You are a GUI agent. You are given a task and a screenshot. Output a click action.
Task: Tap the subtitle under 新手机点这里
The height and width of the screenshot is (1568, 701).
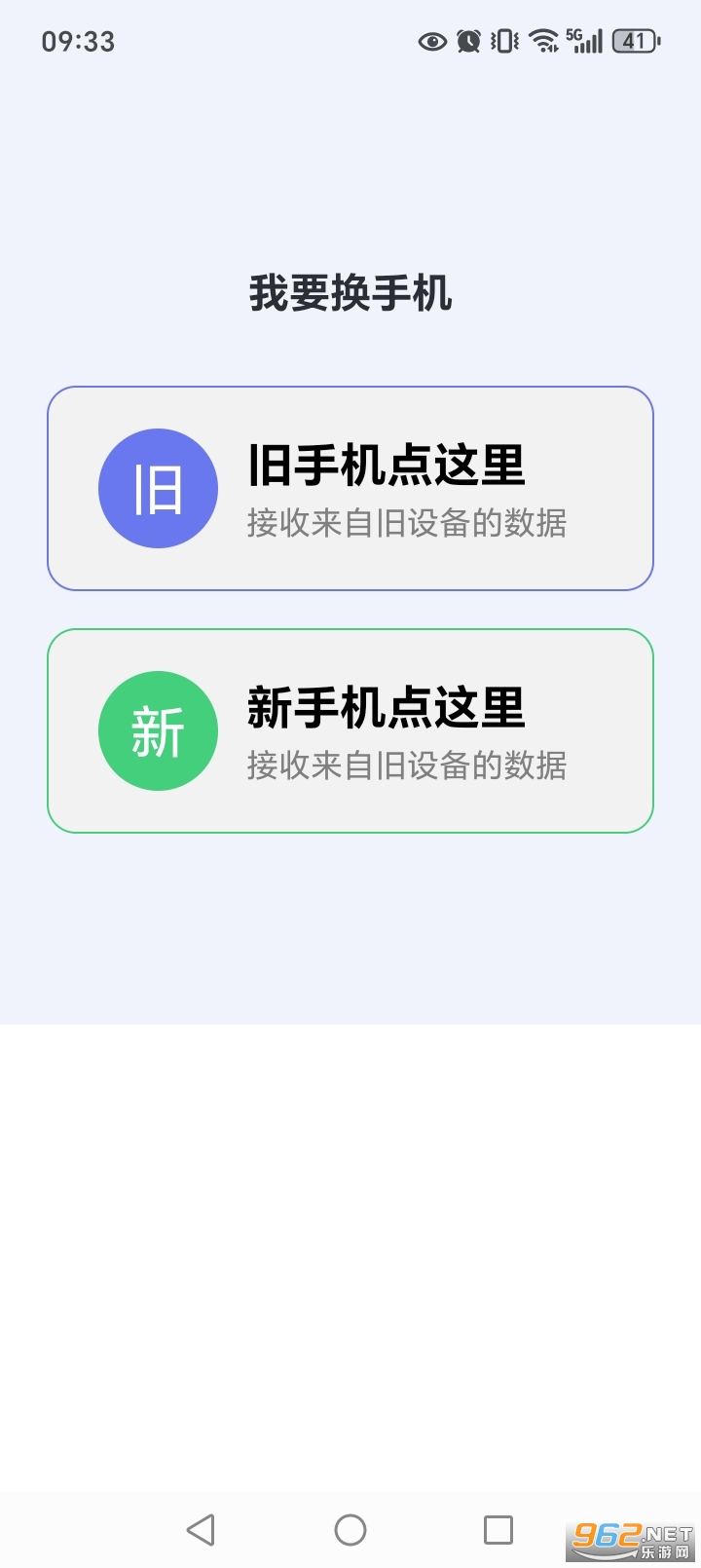point(407,766)
